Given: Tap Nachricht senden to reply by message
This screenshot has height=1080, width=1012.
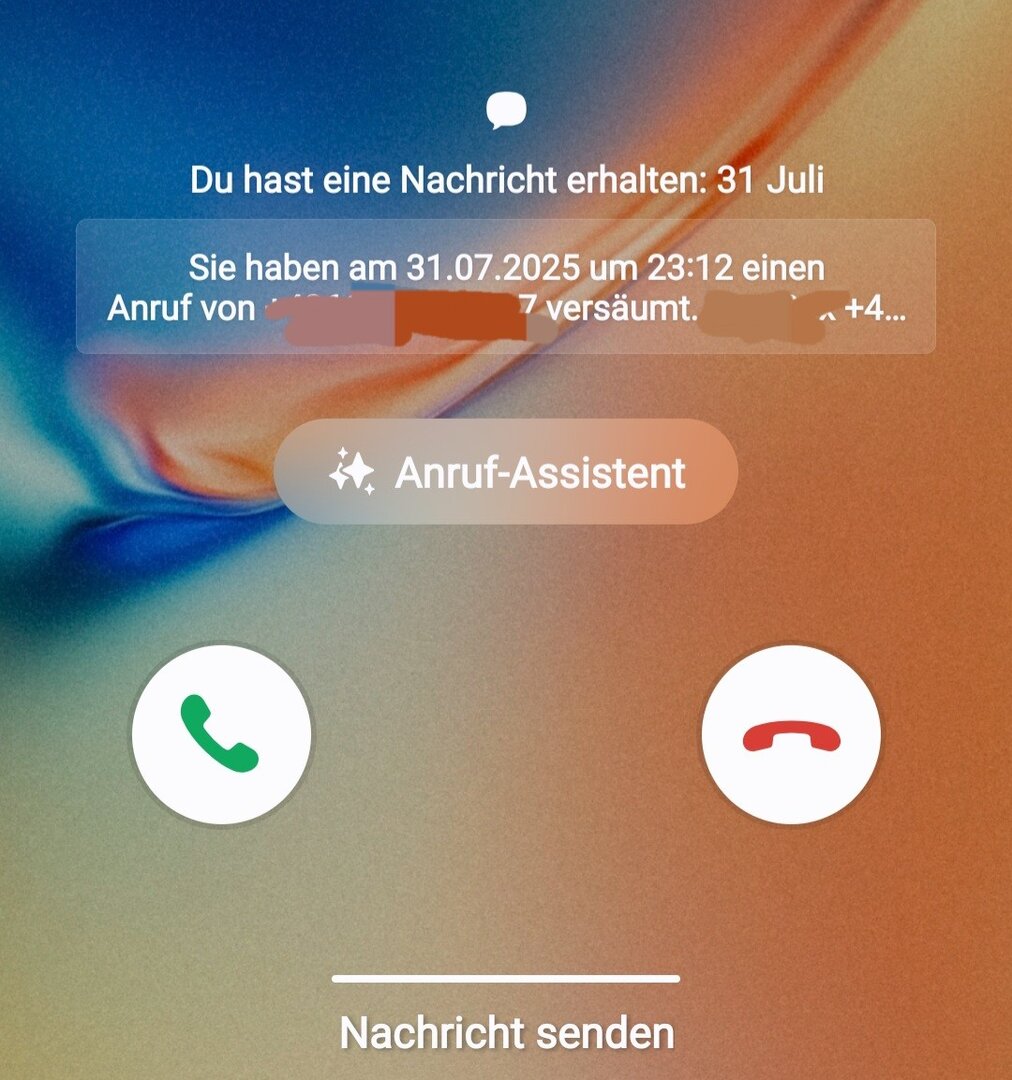Looking at the screenshot, I should [506, 1032].
